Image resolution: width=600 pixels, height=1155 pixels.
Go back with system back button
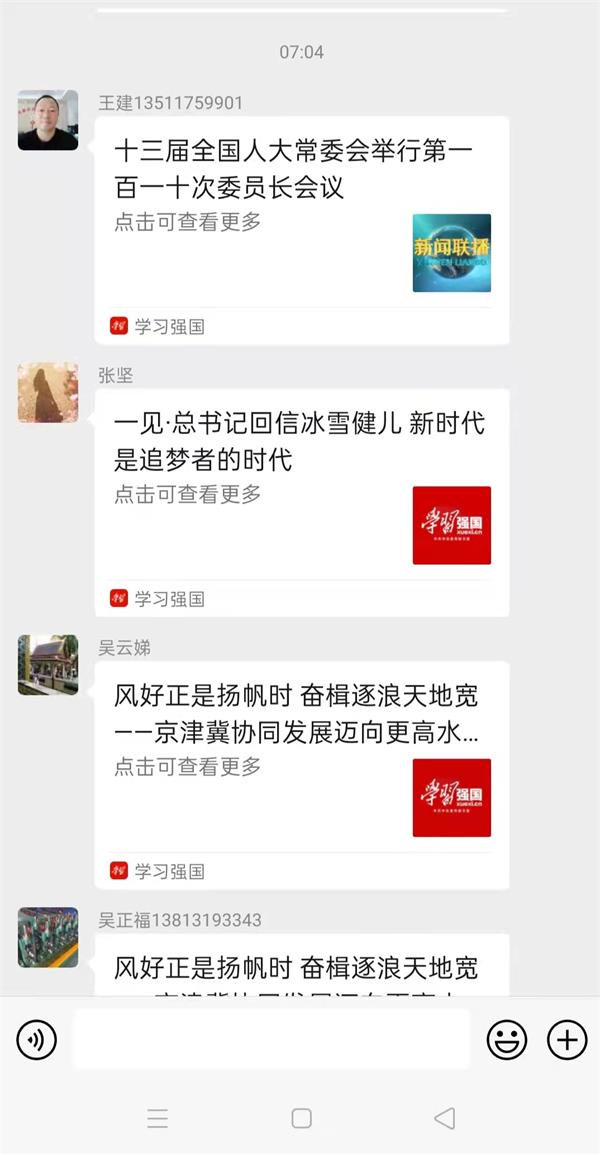tap(445, 1118)
